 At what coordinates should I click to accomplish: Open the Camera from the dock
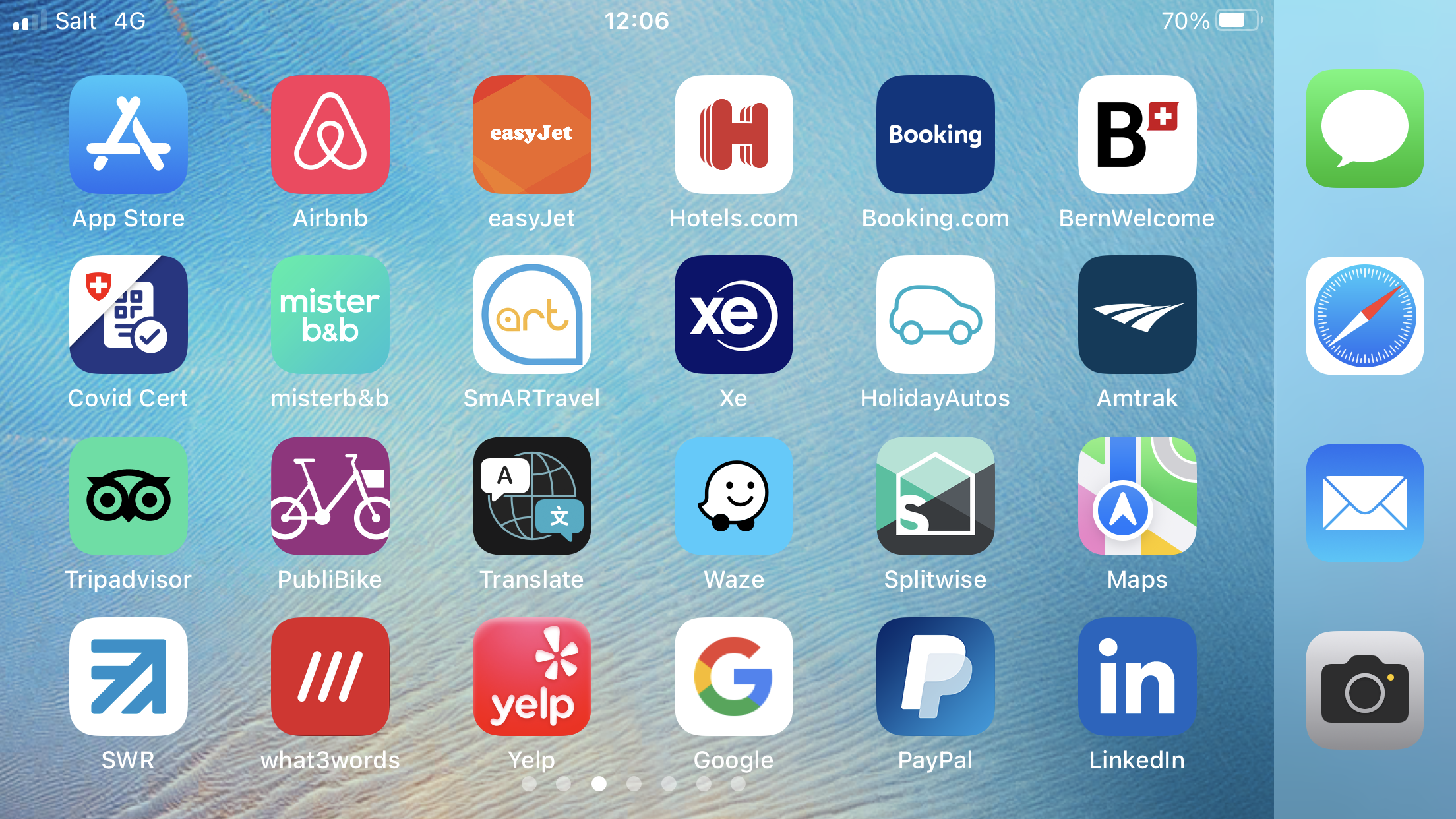(1365, 690)
